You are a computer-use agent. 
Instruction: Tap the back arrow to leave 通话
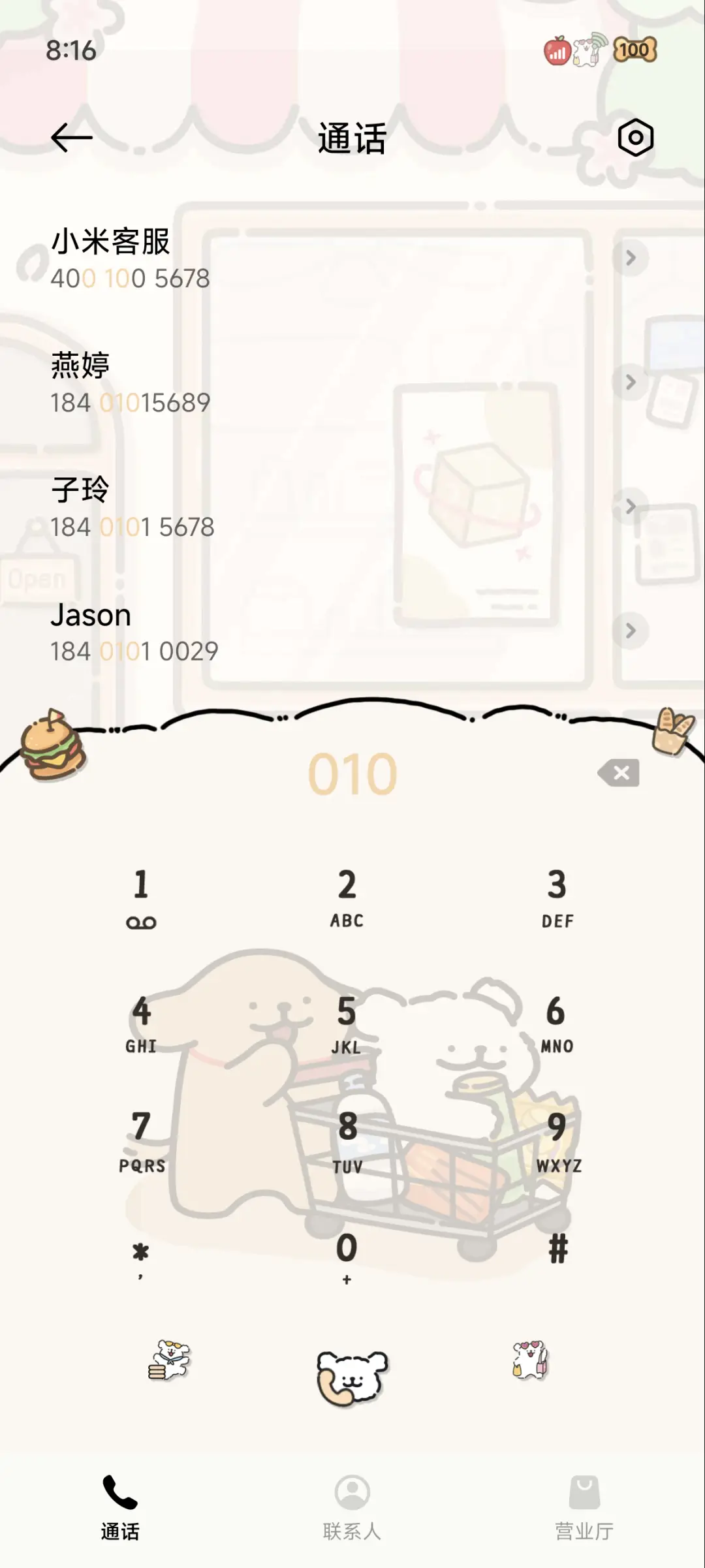pos(72,137)
